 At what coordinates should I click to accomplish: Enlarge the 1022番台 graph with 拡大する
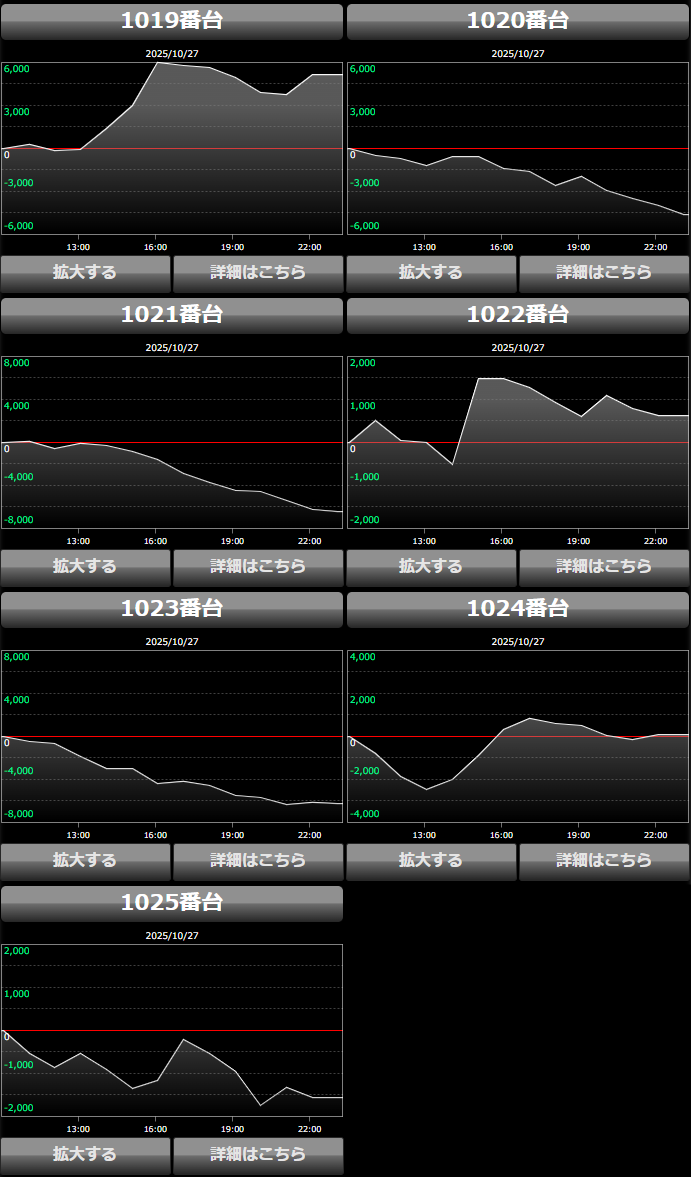[431, 566]
